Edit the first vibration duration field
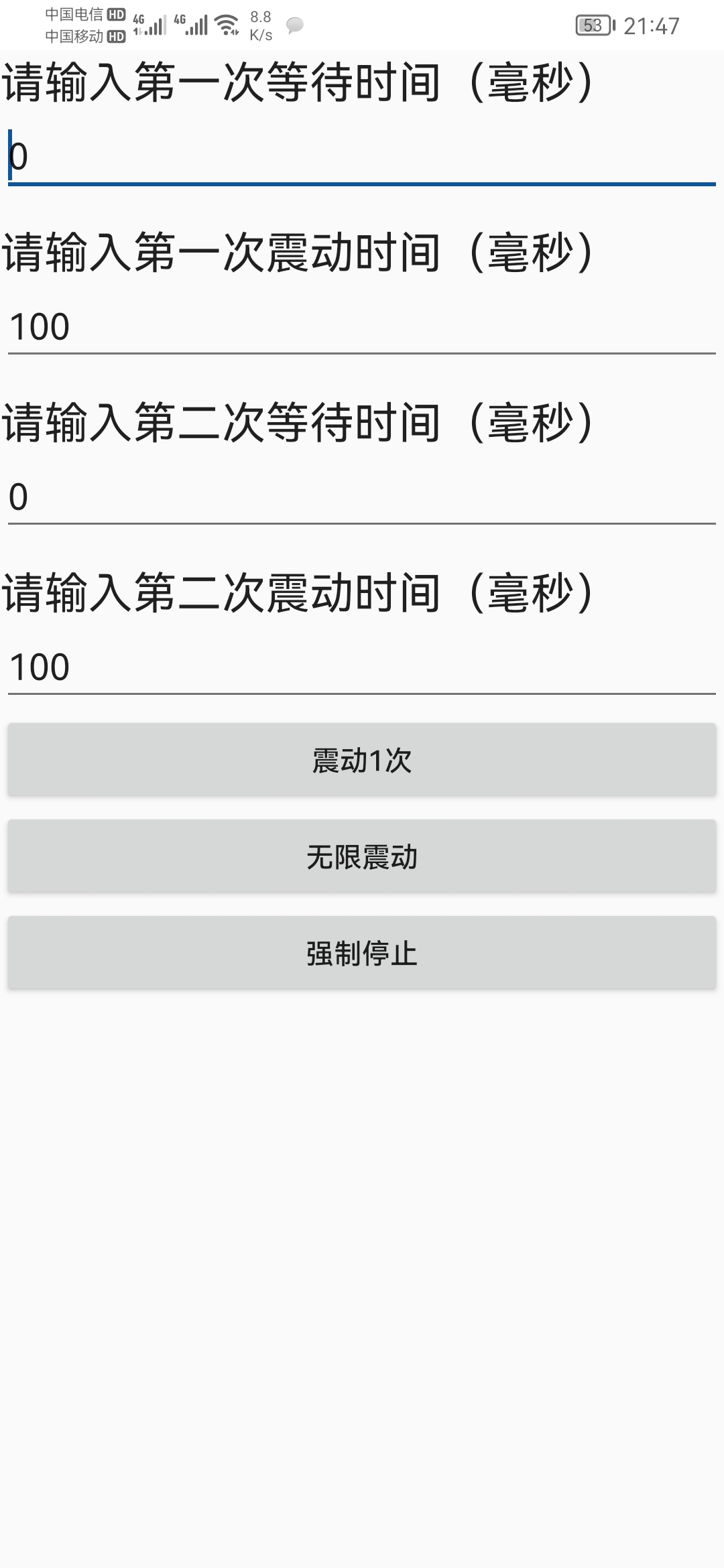This screenshot has width=724, height=1568. (362, 327)
